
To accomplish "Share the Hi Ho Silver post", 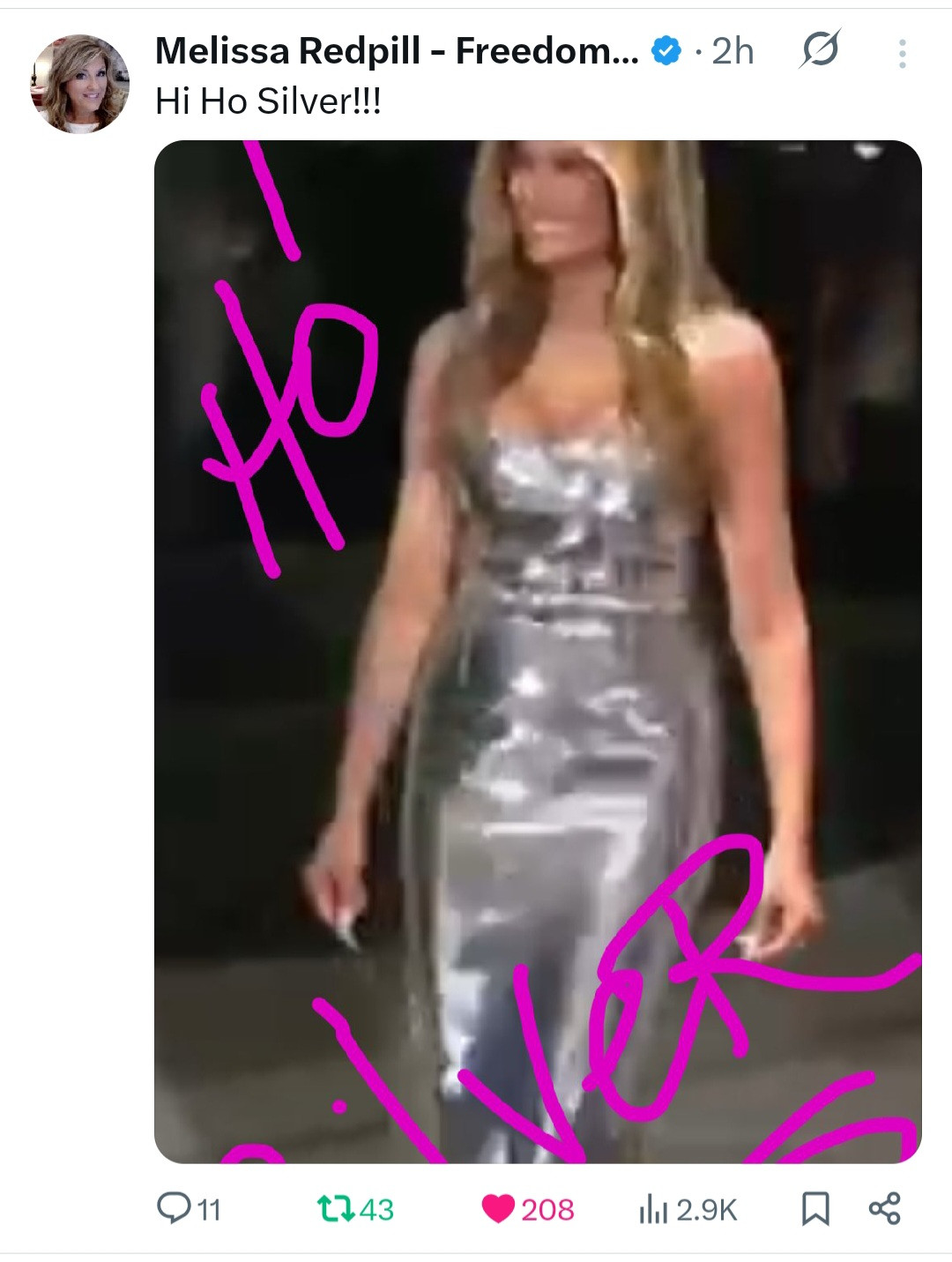I will click(x=884, y=1207).
